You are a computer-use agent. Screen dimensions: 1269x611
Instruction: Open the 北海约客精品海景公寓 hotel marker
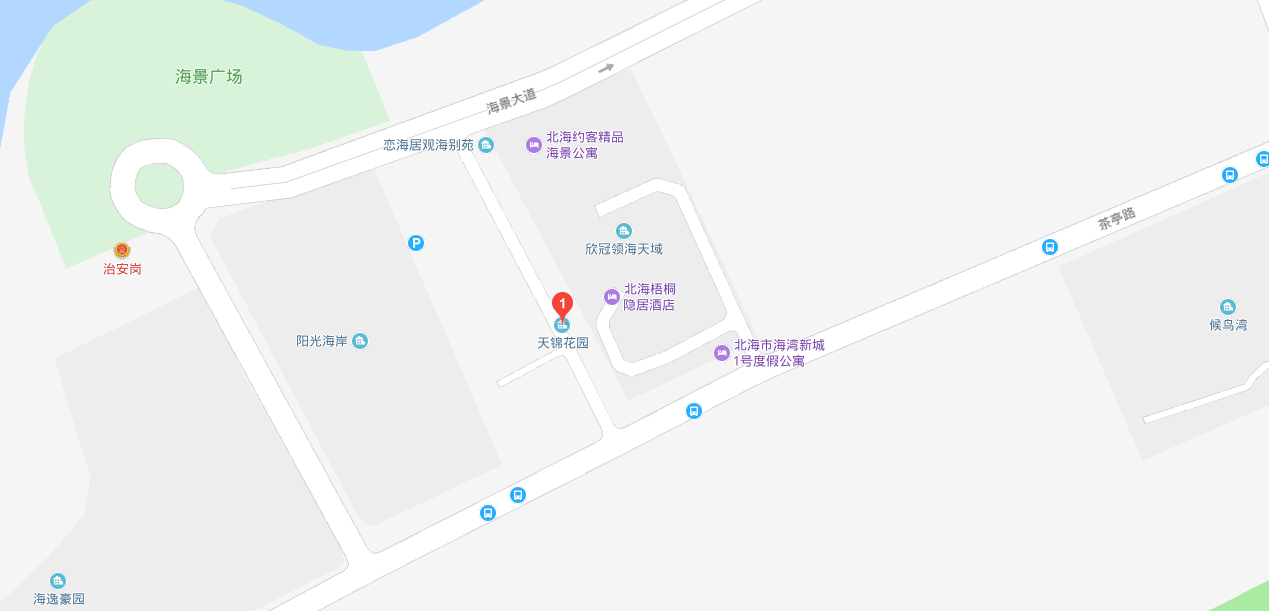coord(534,145)
